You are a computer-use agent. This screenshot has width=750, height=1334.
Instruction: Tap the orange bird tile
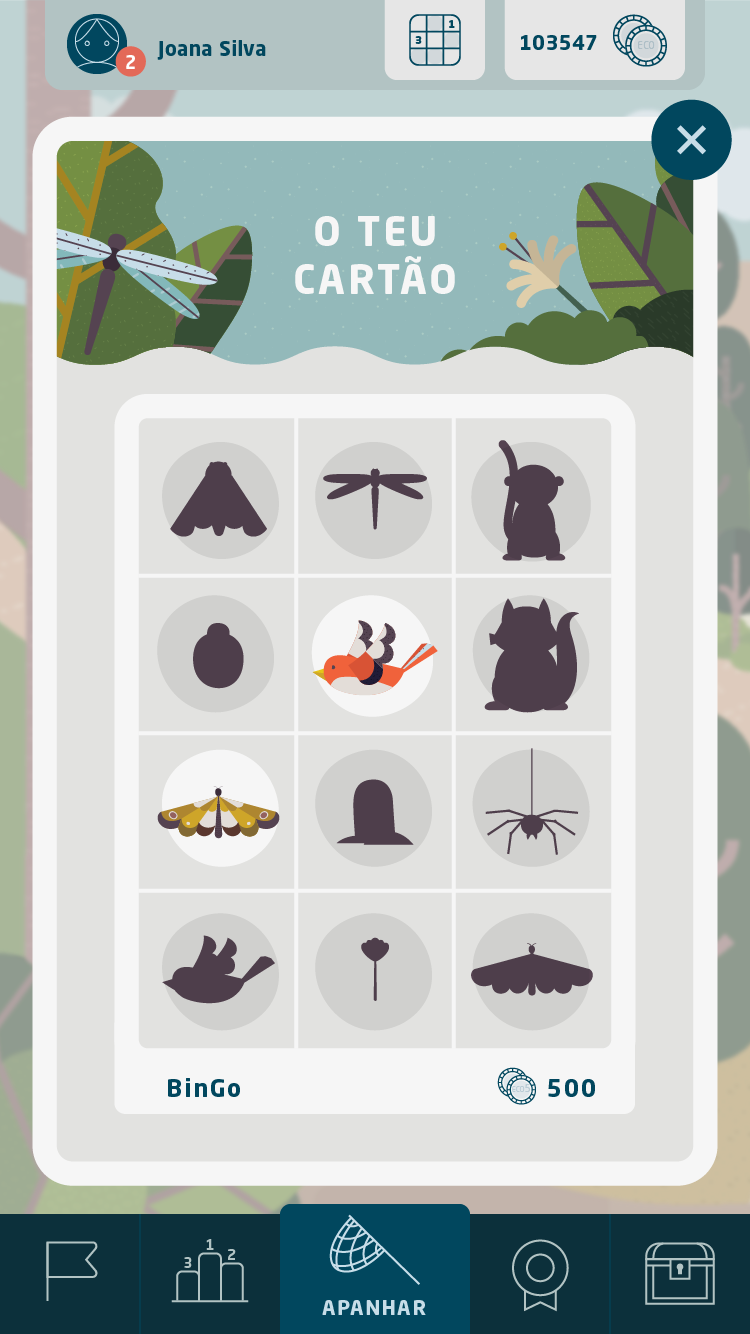[x=374, y=655]
